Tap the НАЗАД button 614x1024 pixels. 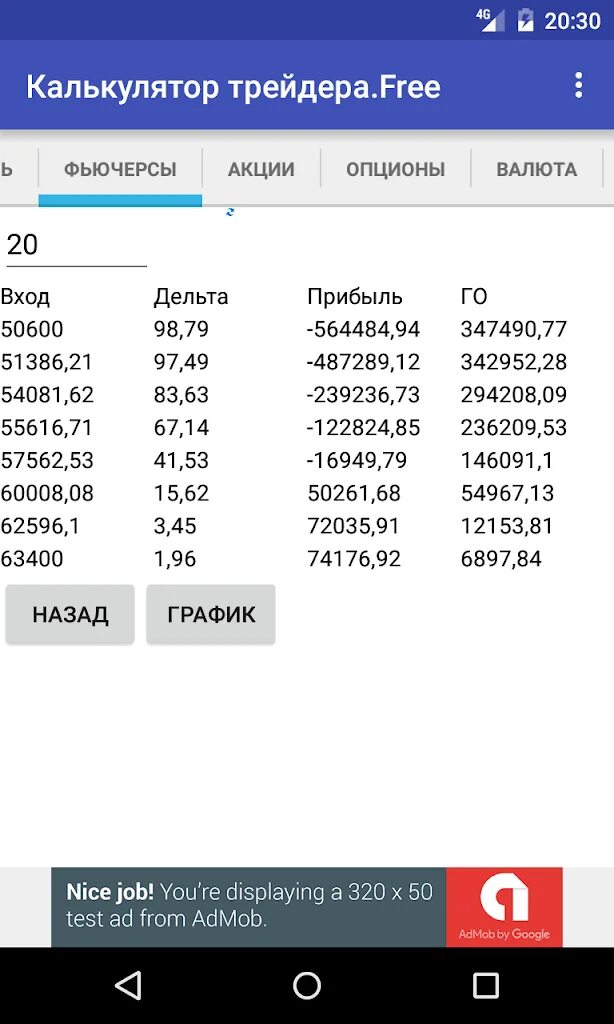point(70,615)
